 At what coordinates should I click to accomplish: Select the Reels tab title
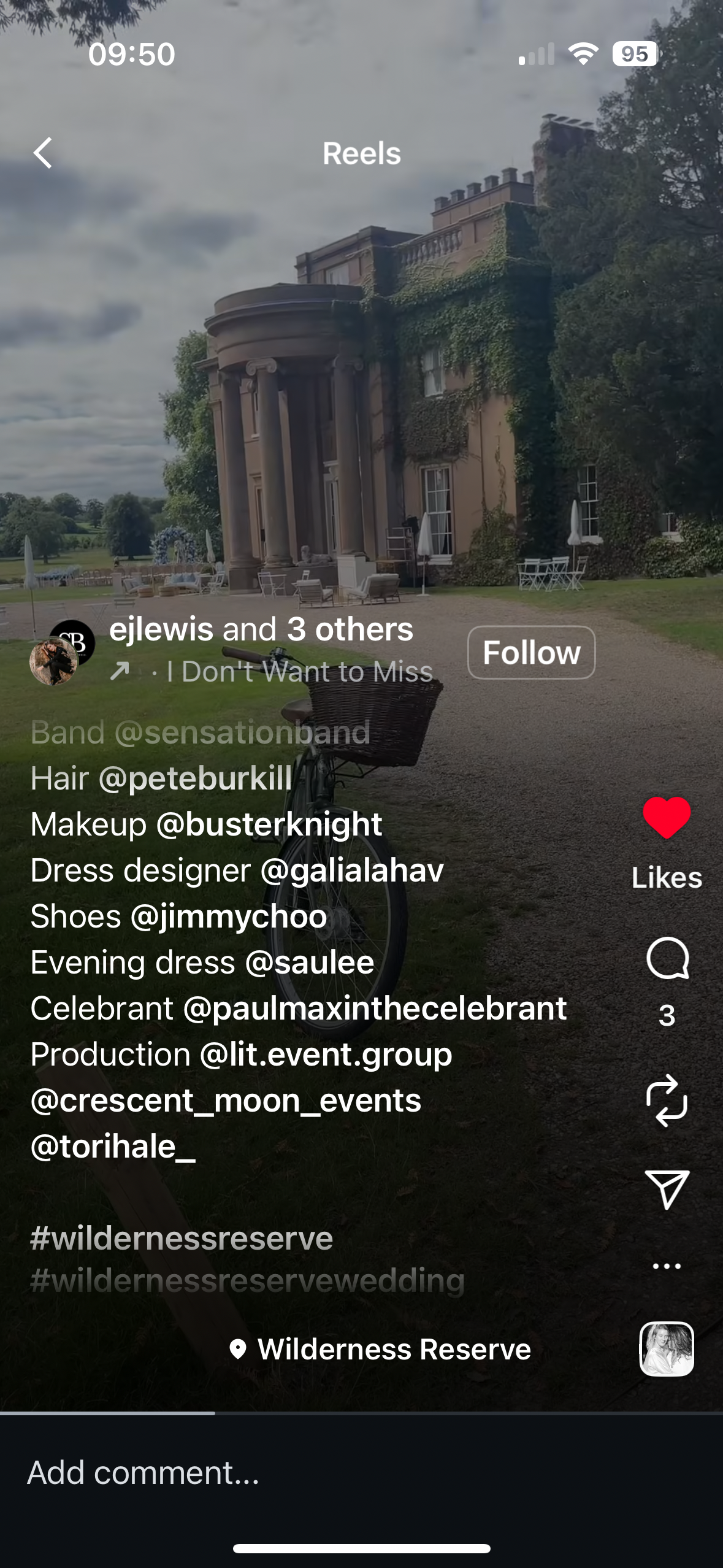[361, 153]
